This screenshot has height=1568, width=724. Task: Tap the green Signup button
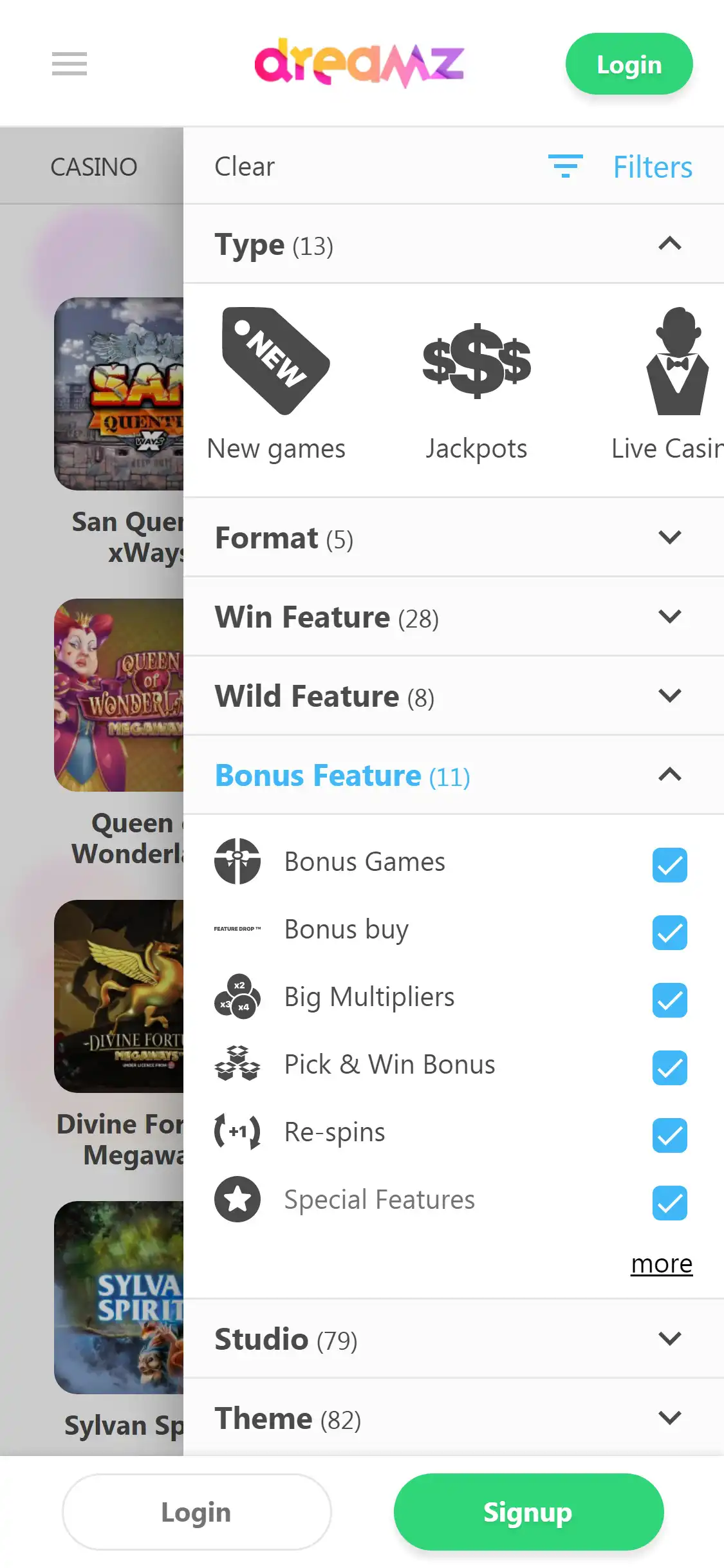click(x=528, y=1512)
